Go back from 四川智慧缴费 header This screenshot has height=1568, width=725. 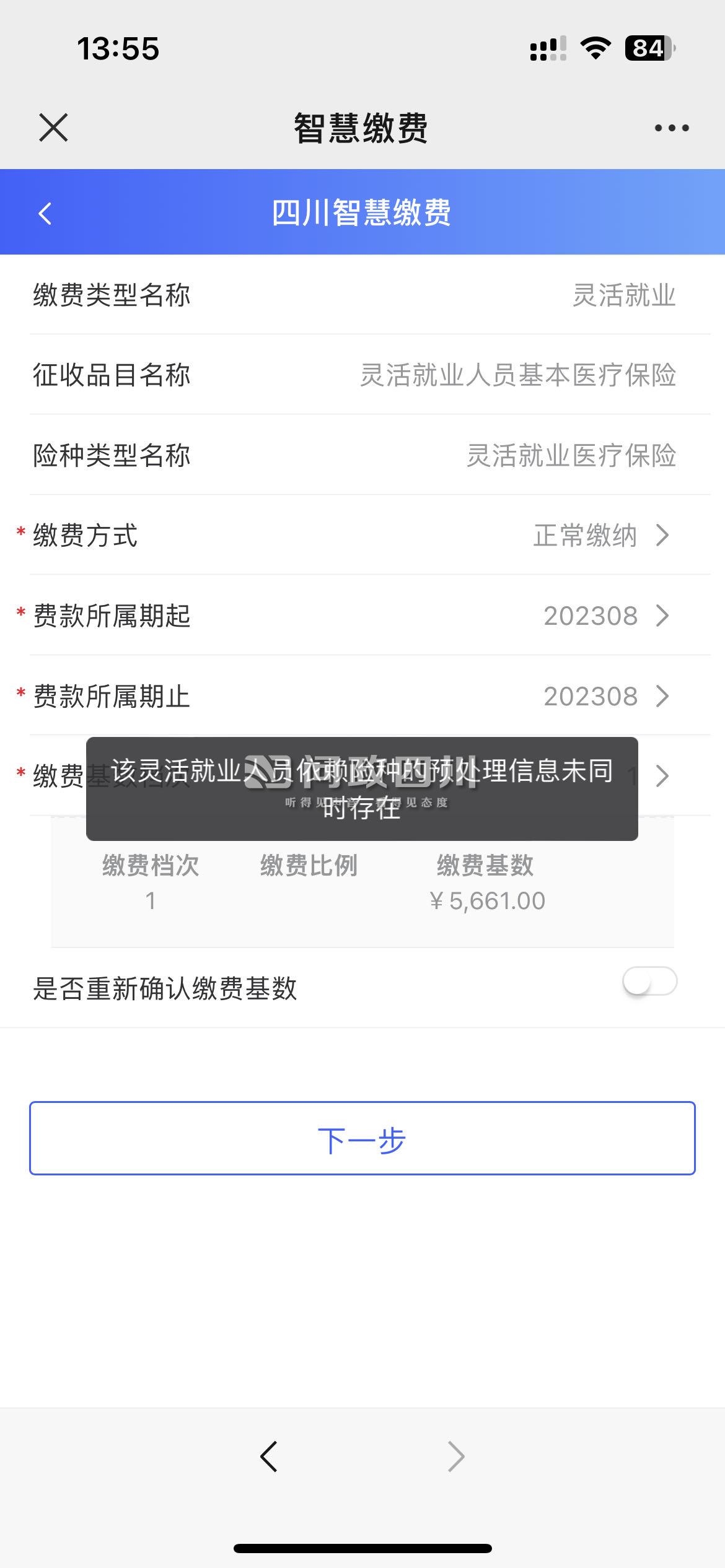pyautogui.click(x=45, y=214)
